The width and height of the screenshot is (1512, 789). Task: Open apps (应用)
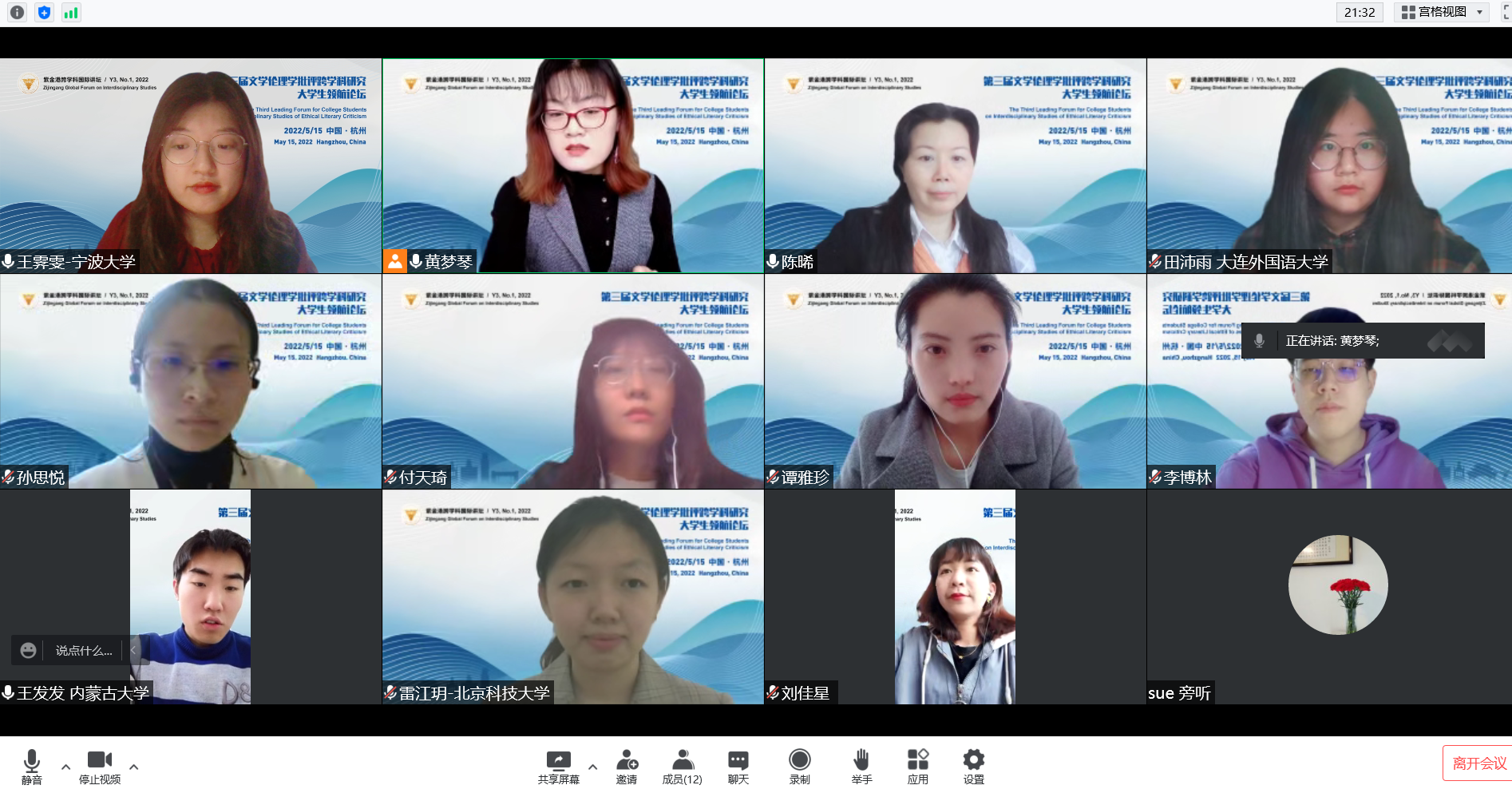tap(918, 766)
